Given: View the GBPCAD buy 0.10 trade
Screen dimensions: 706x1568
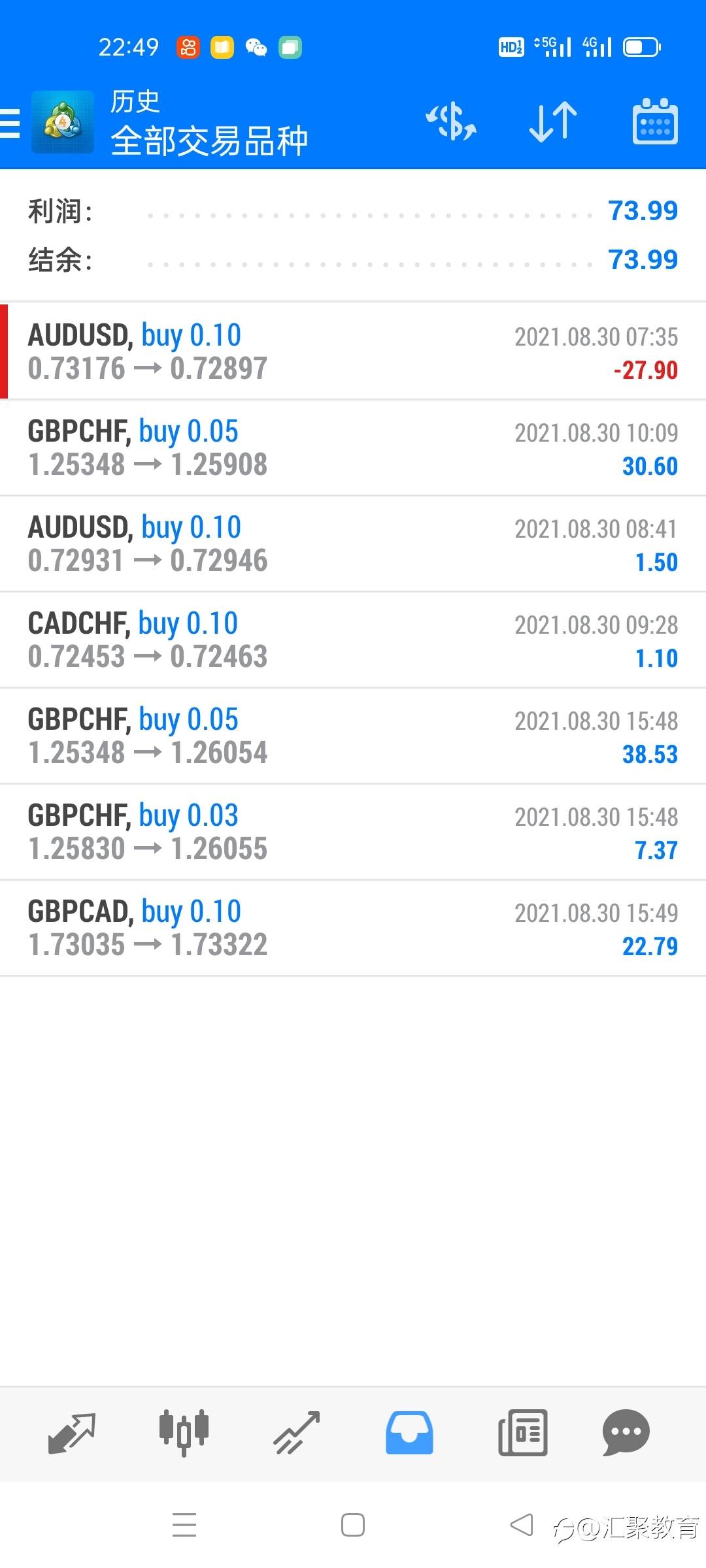Looking at the screenshot, I should pos(353,928).
